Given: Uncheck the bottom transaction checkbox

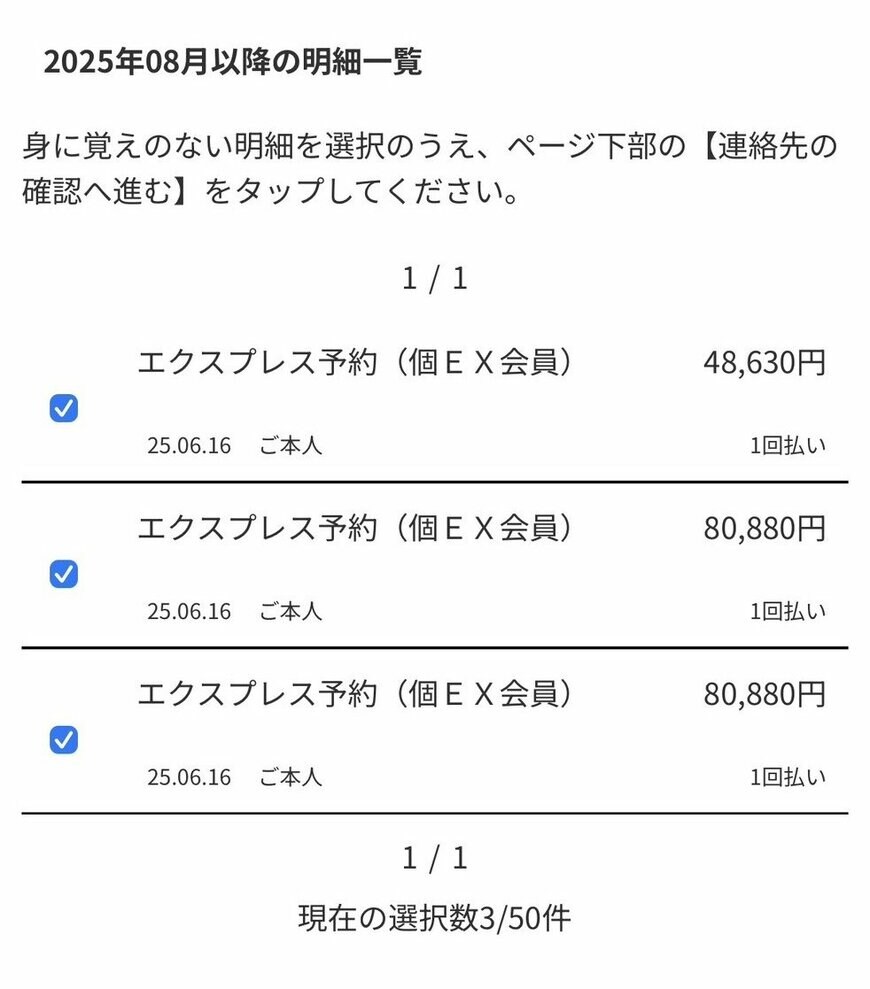Looking at the screenshot, I should [63, 739].
